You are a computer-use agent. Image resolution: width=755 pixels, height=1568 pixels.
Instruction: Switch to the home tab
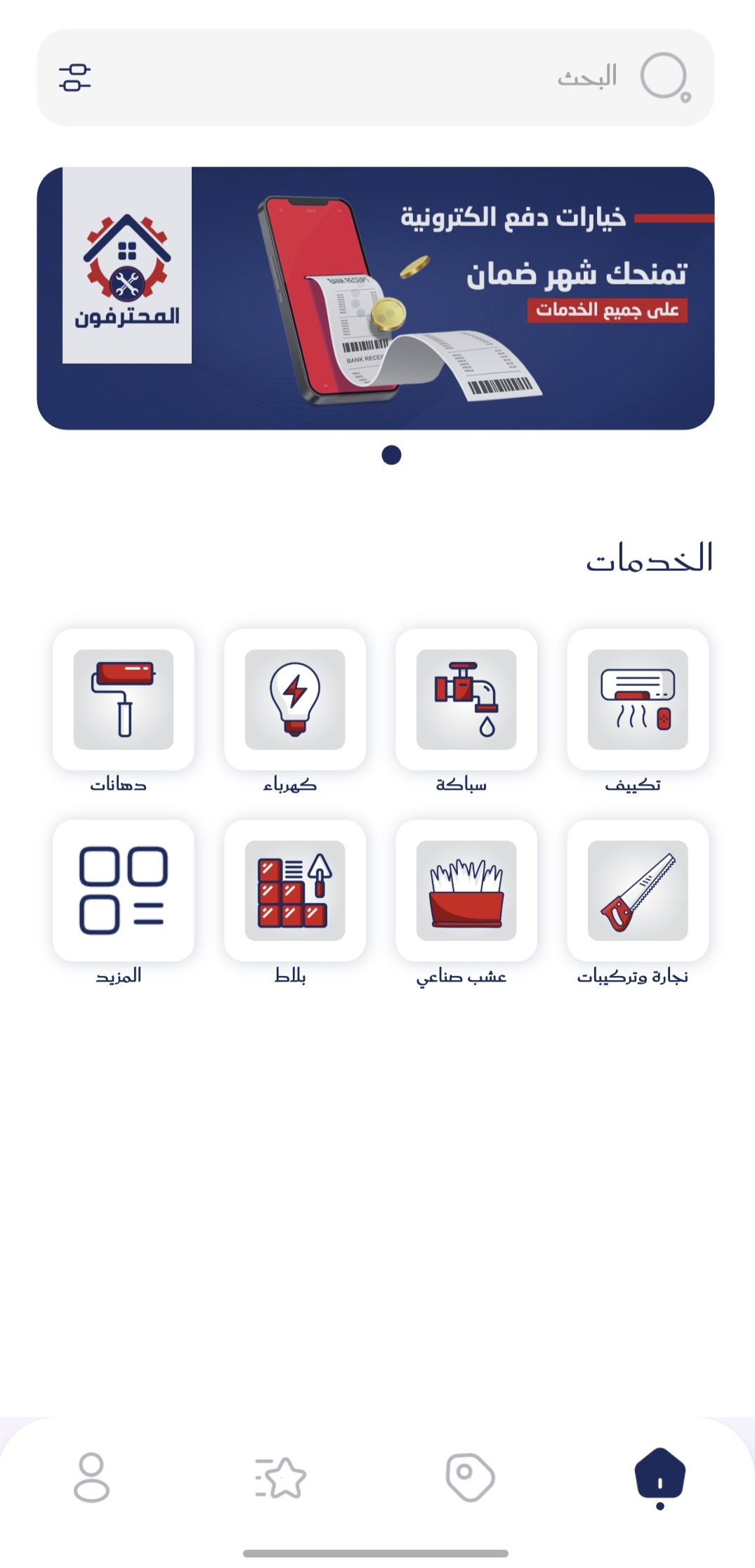point(659,1476)
